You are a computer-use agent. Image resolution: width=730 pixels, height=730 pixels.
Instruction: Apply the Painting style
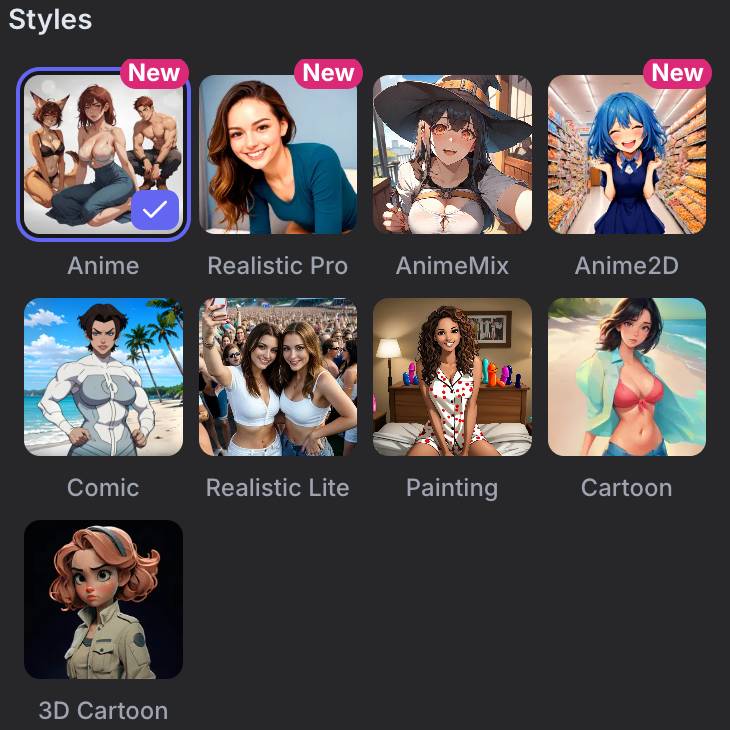452,377
